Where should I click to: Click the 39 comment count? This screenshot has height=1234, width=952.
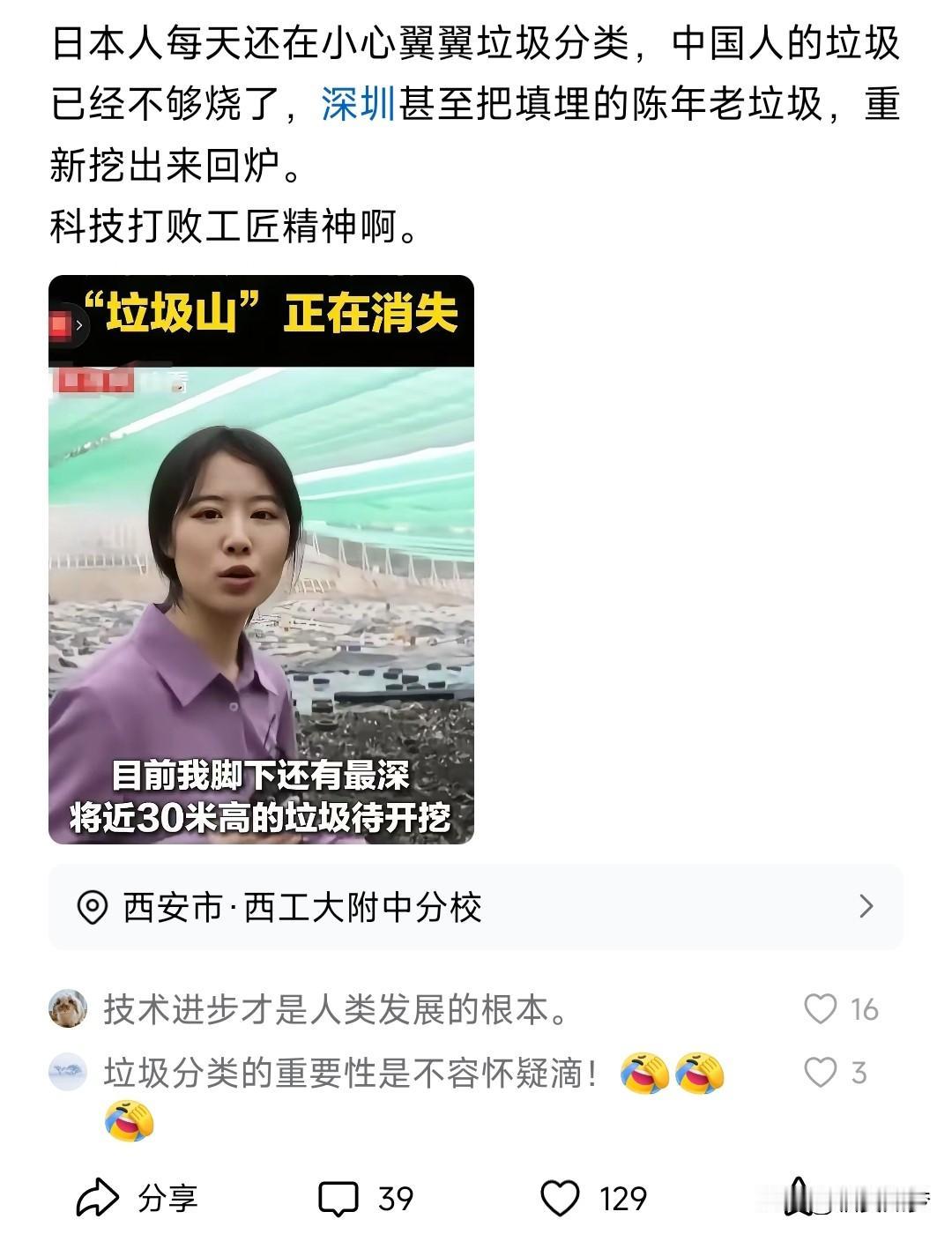397,1197
